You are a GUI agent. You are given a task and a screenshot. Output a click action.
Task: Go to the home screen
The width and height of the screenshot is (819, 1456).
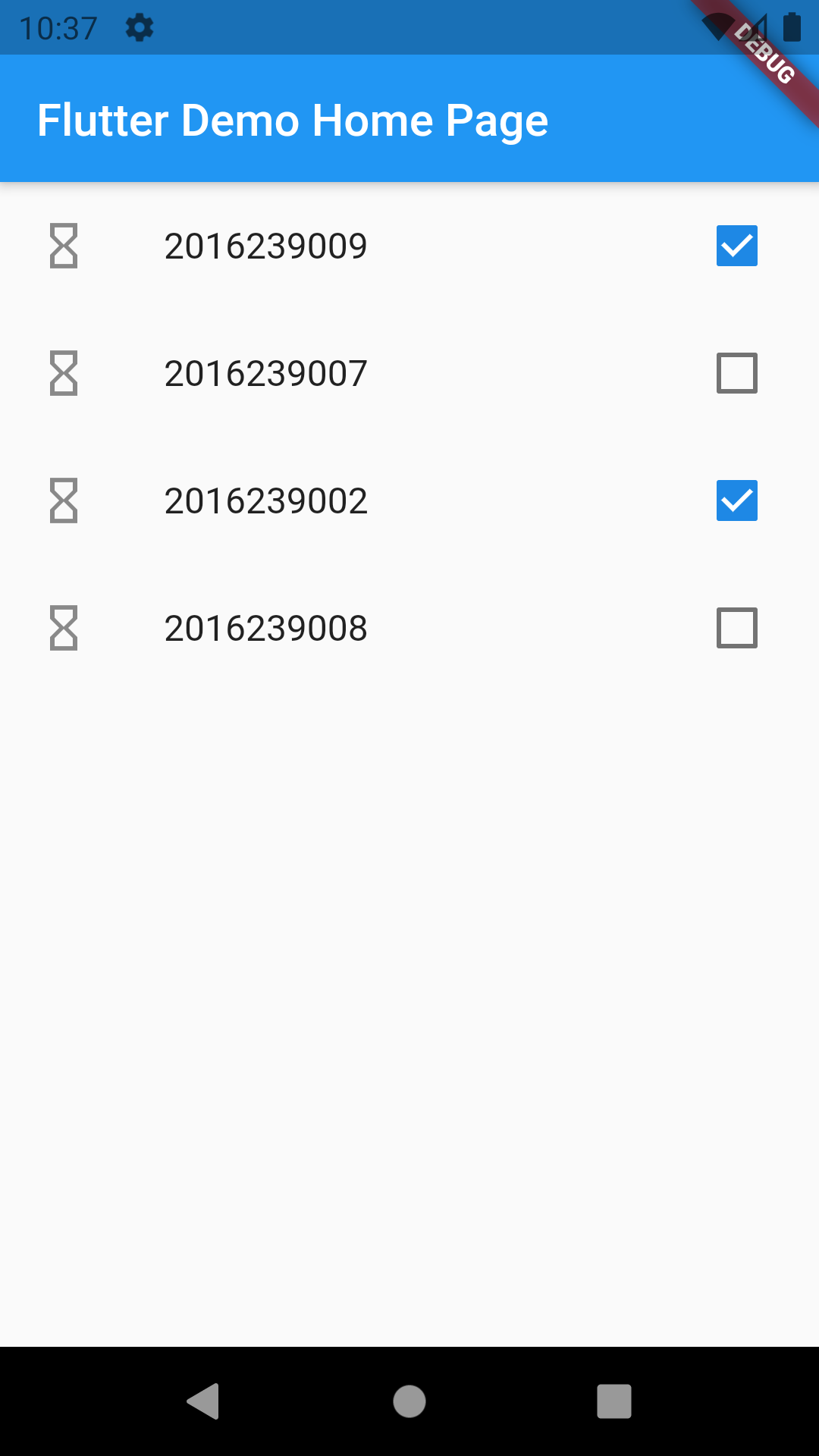click(x=409, y=1401)
